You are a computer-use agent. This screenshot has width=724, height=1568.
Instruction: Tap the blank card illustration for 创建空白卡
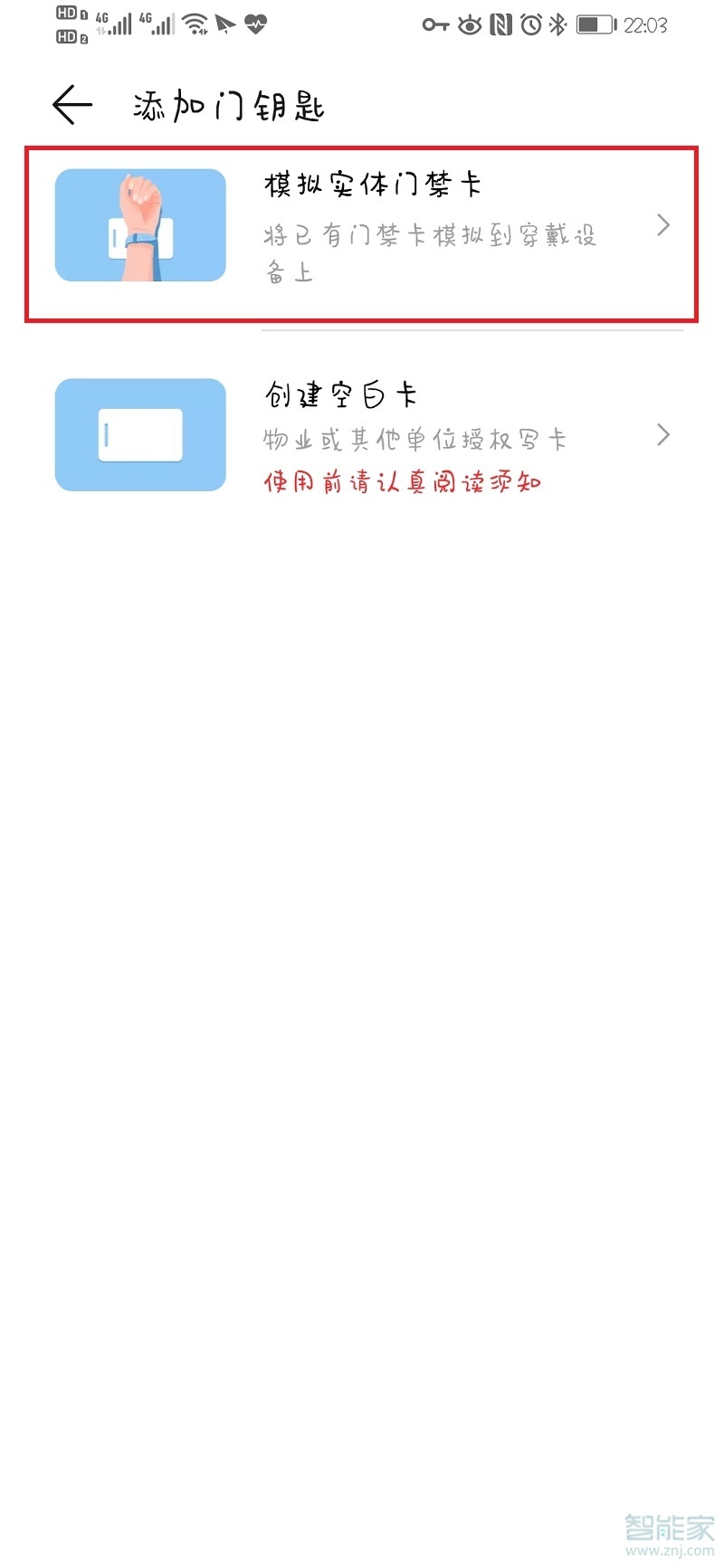[x=140, y=434]
